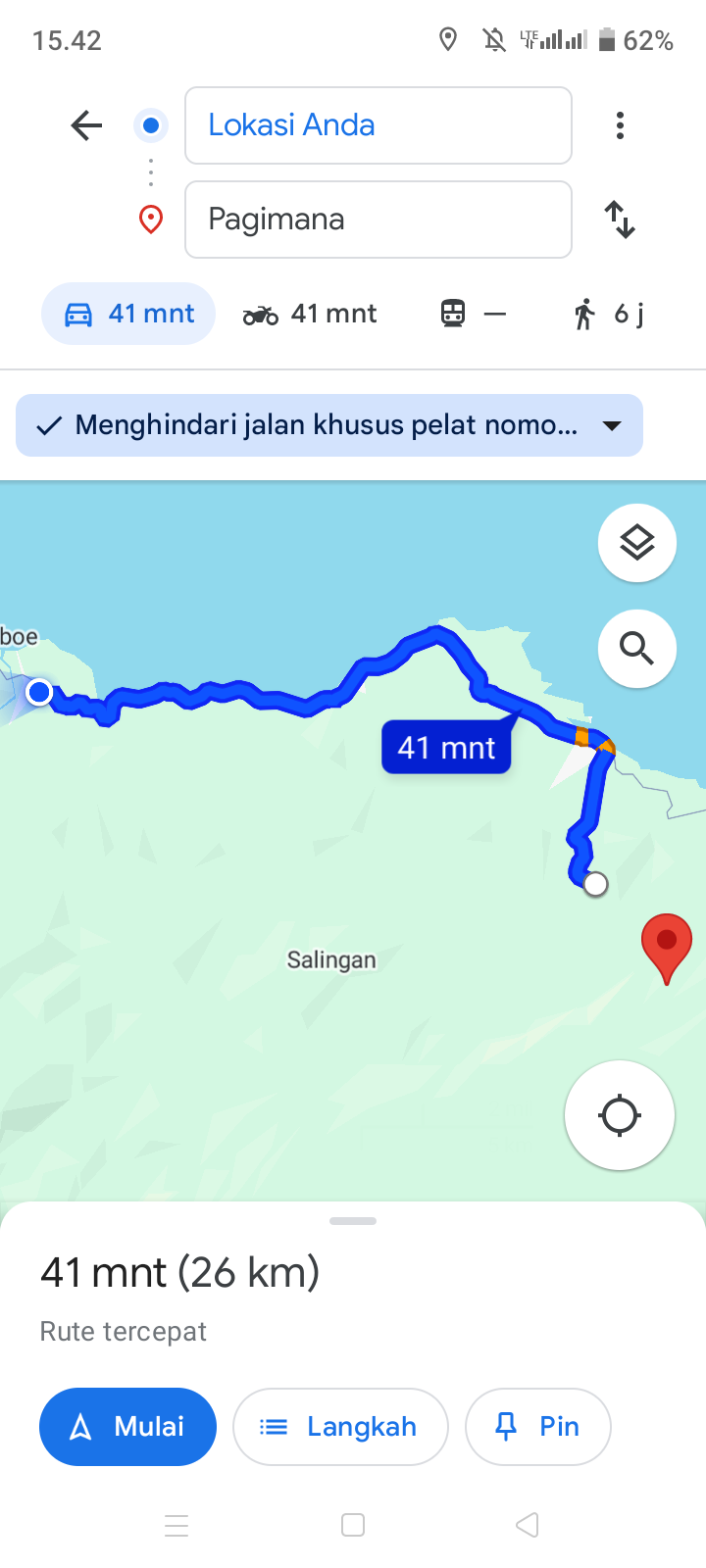Swap start and destination locations
The width and height of the screenshot is (706, 1568).
pyautogui.click(x=620, y=220)
